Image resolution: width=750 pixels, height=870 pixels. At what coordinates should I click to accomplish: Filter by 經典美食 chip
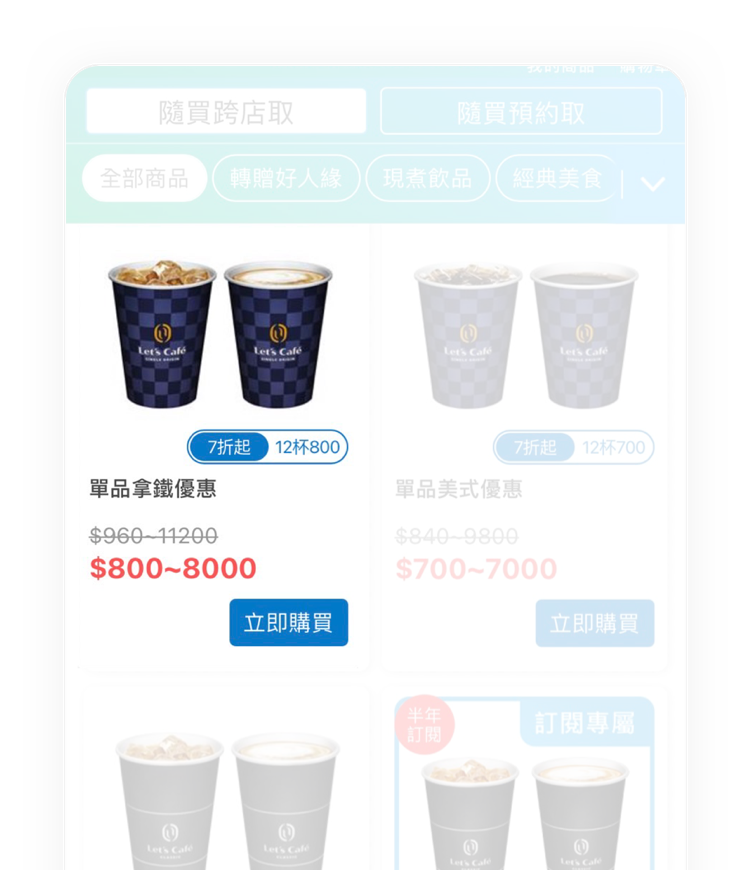tap(557, 179)
